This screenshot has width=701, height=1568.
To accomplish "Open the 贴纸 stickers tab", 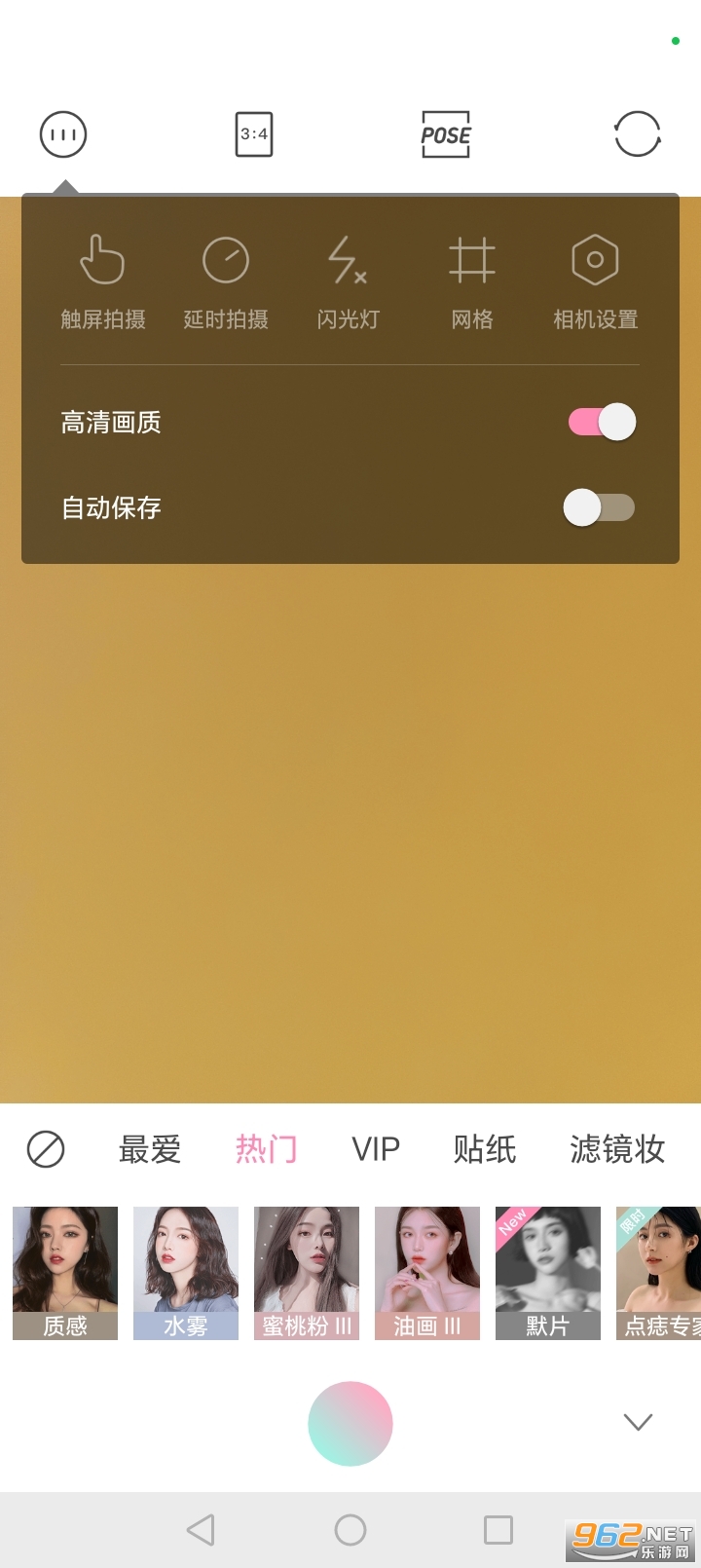I will point(485,1149).
